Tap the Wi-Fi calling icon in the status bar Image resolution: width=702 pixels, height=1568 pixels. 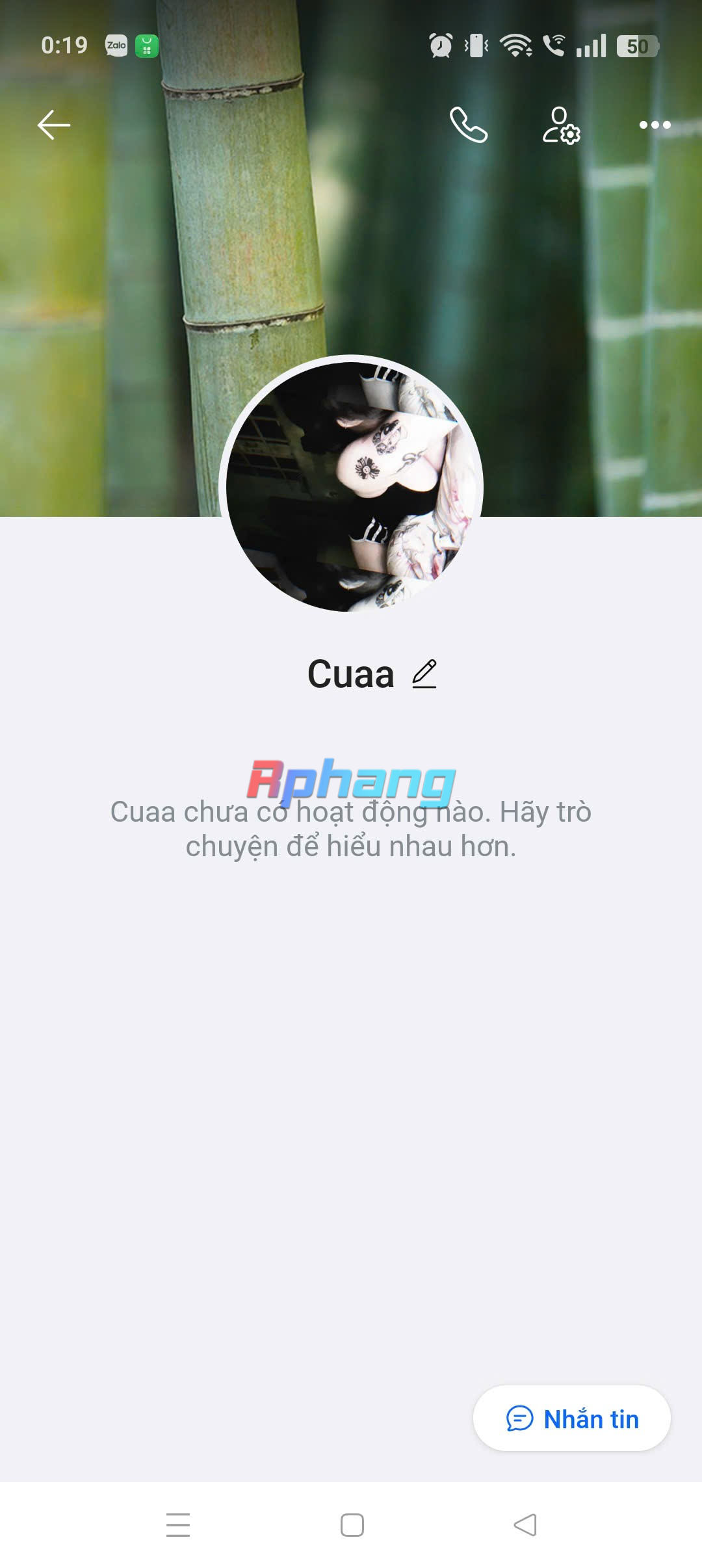click(553, 46)
